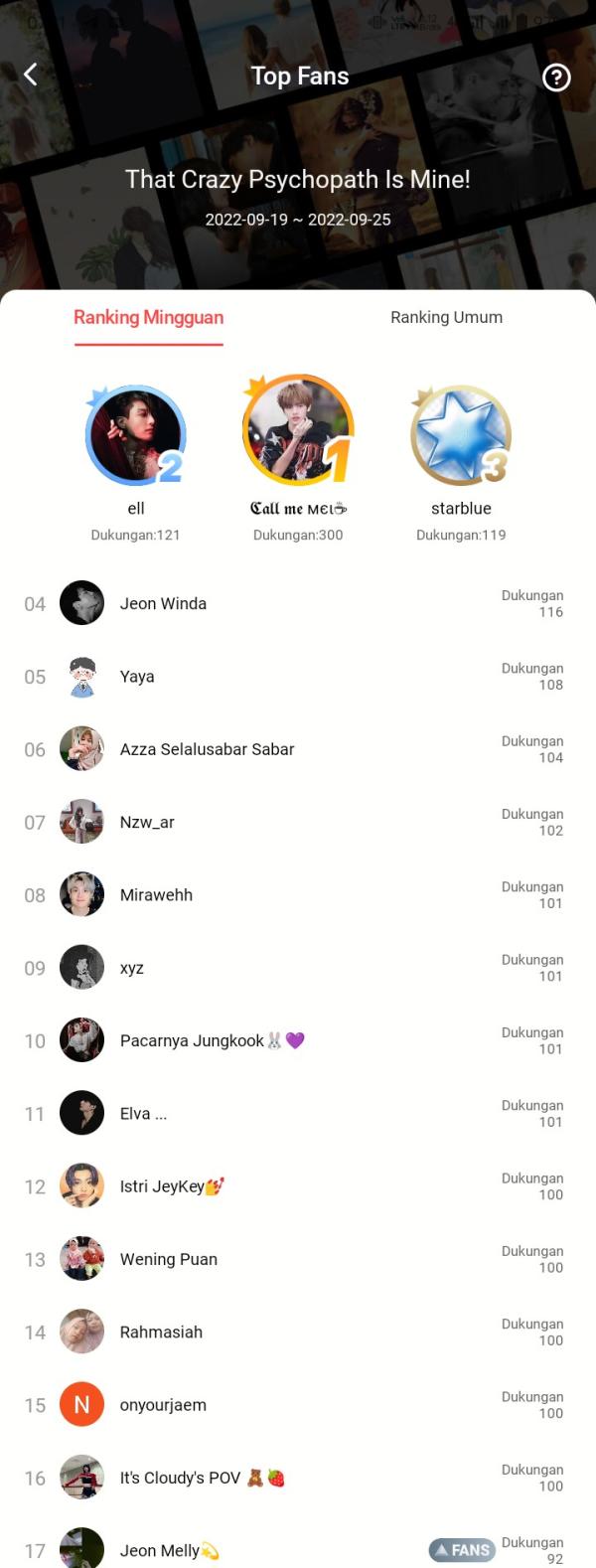The height and width of the screenshot is (1568, 596).
Task: Switch to the Ranking Umum tab
Action: click(446, 318)
